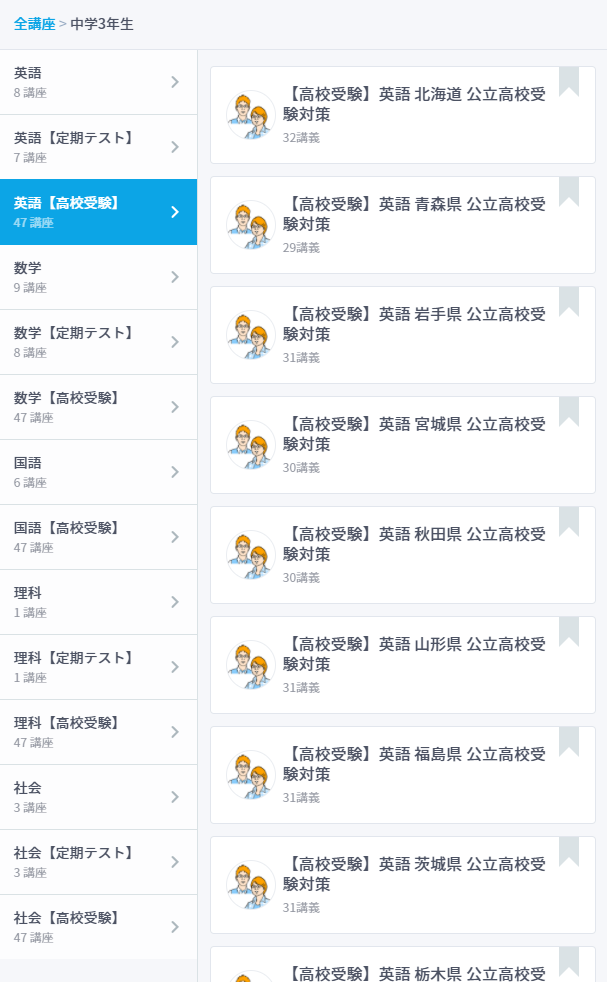Select the 英語【高校受験】 category
This screenshot has width=607, height=982.
point(98,212)
